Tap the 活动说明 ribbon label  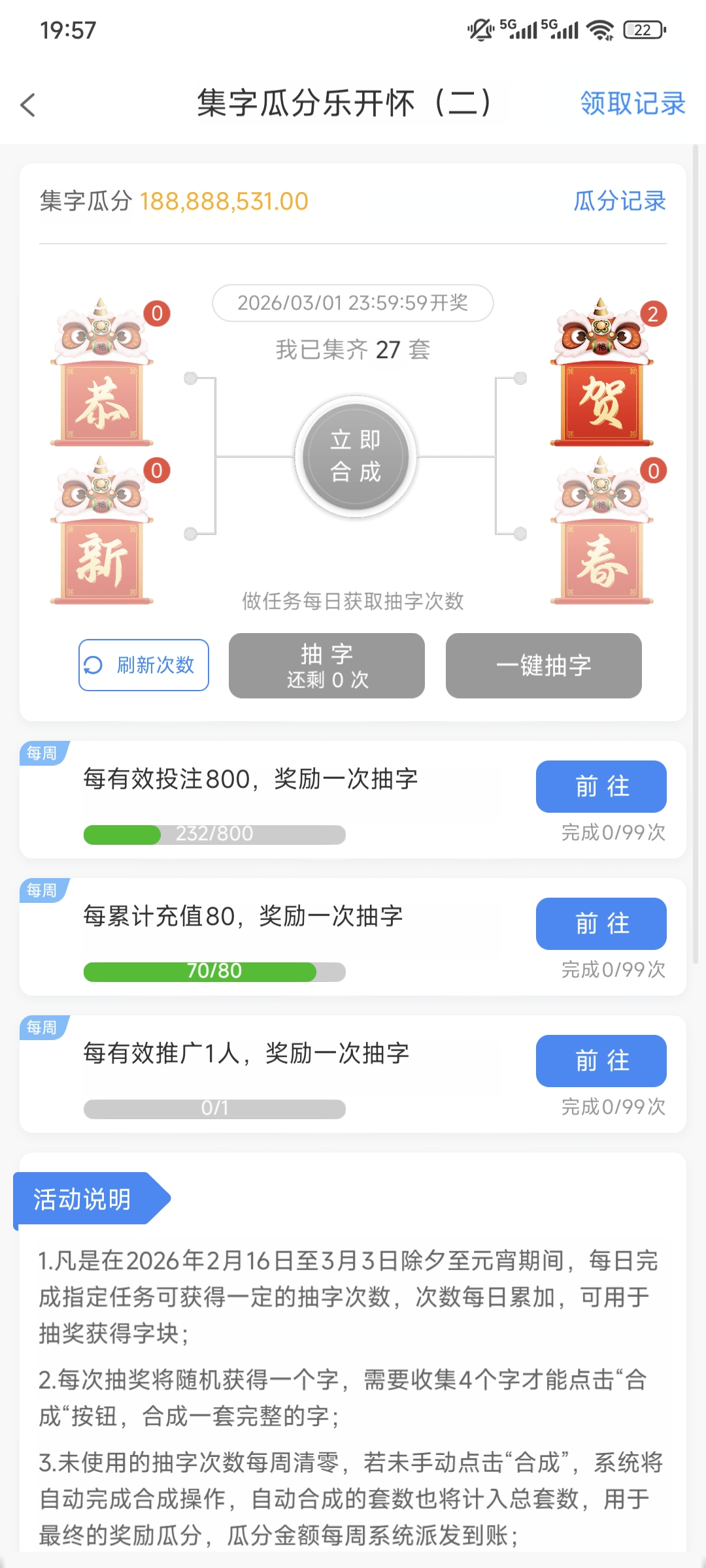(x=83, y=1198)
